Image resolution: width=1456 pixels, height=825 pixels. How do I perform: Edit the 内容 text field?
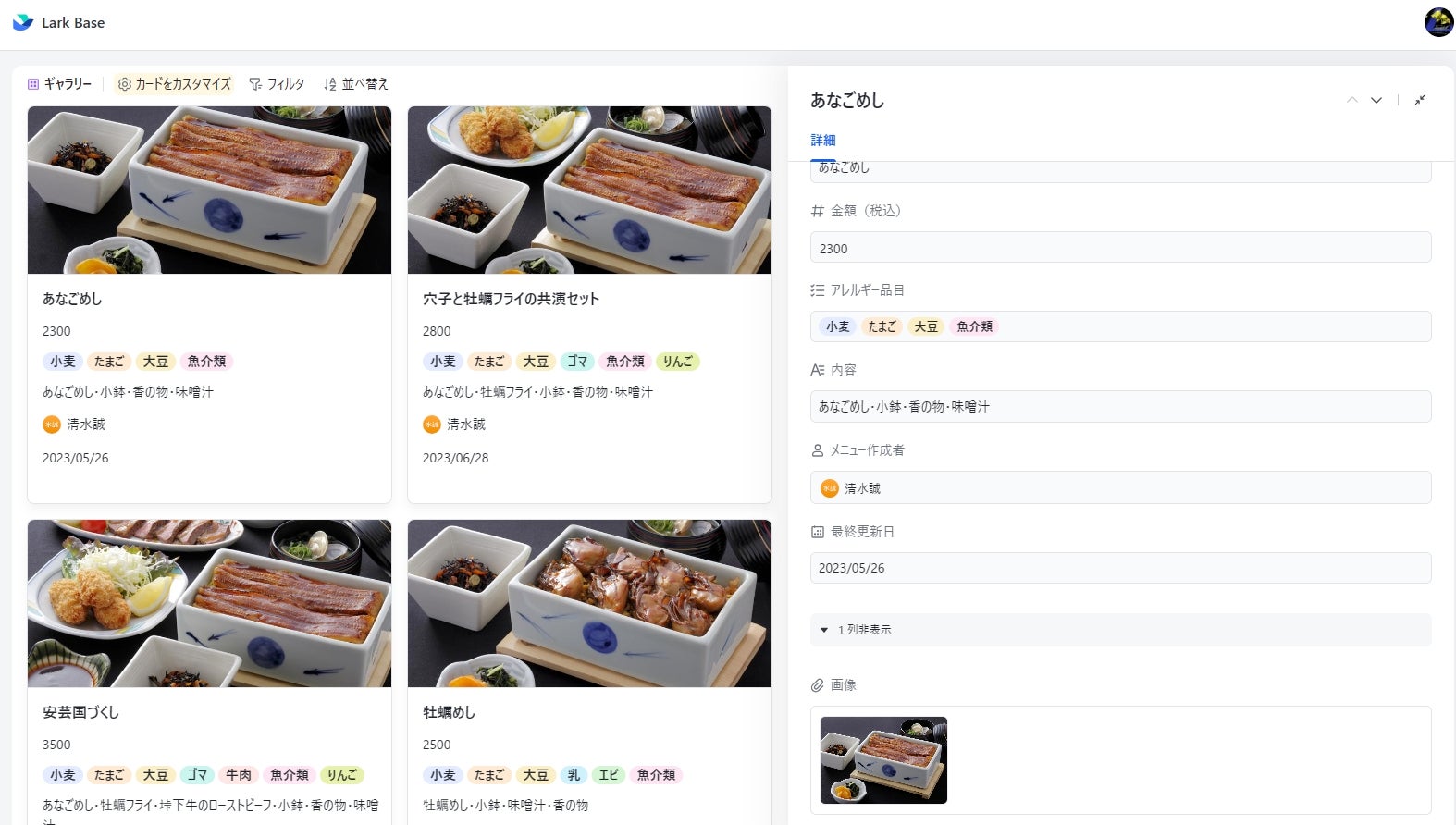click(1120, 406)
